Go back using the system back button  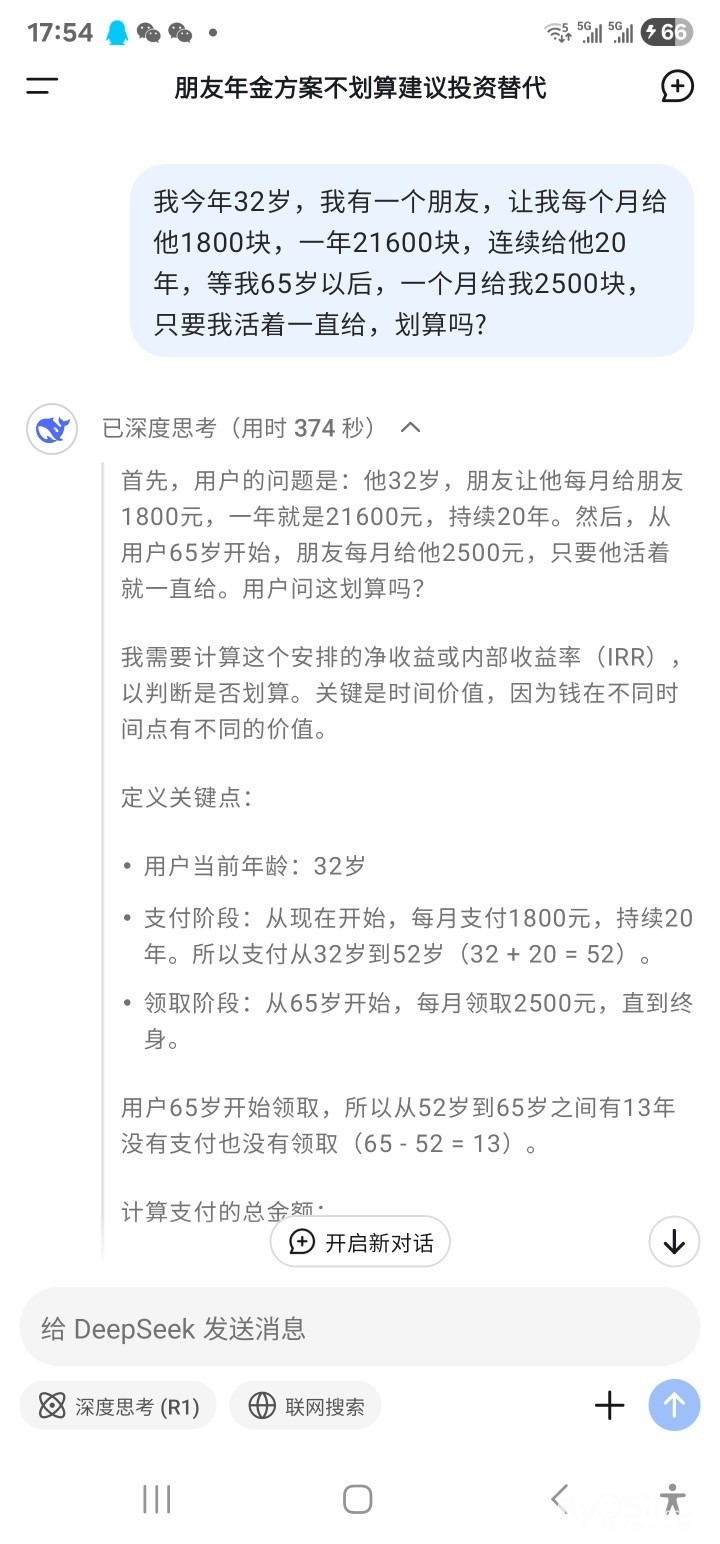[560, 1499]
